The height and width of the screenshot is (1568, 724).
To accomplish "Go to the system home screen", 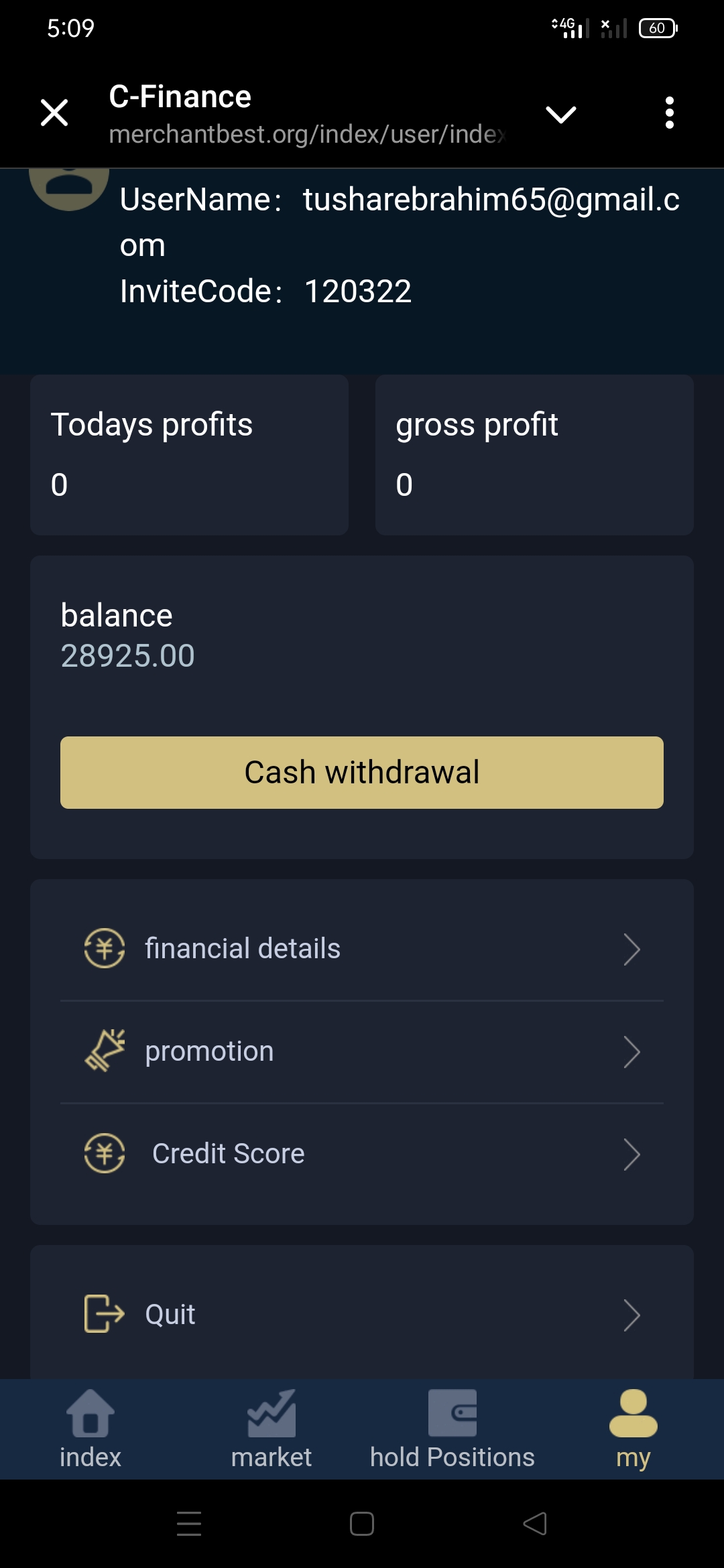I will pos(362,1524).
